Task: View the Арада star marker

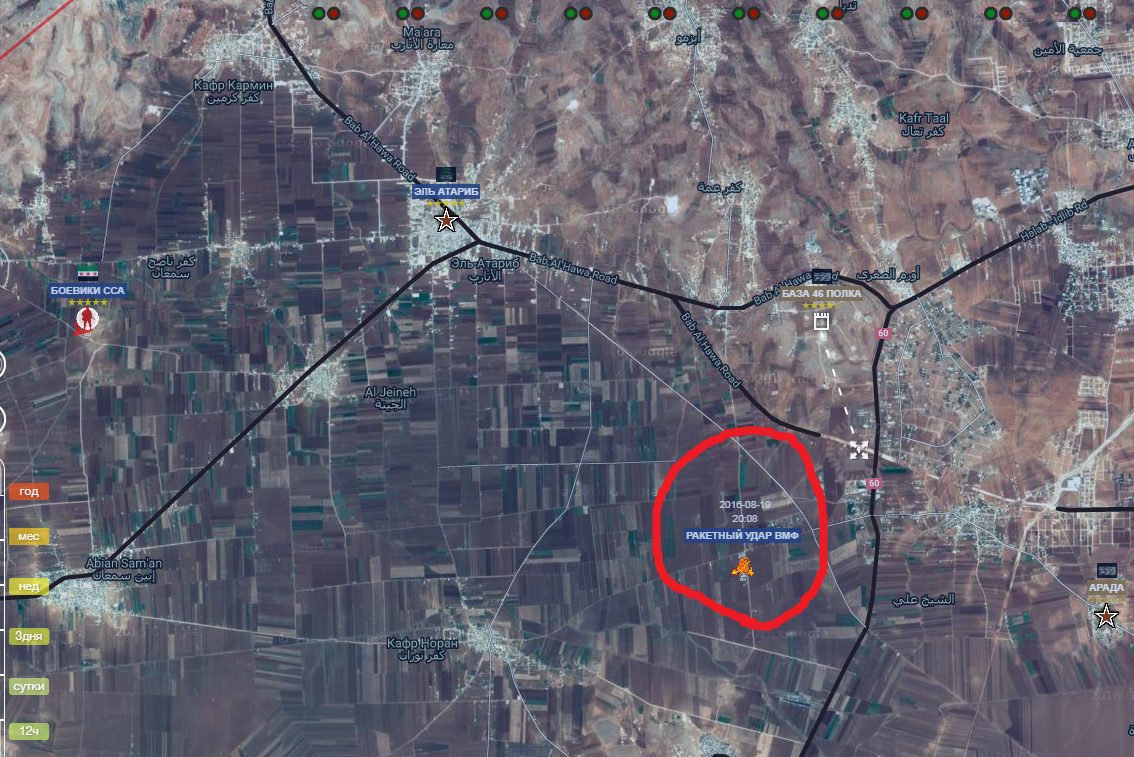Action: 1106,615
